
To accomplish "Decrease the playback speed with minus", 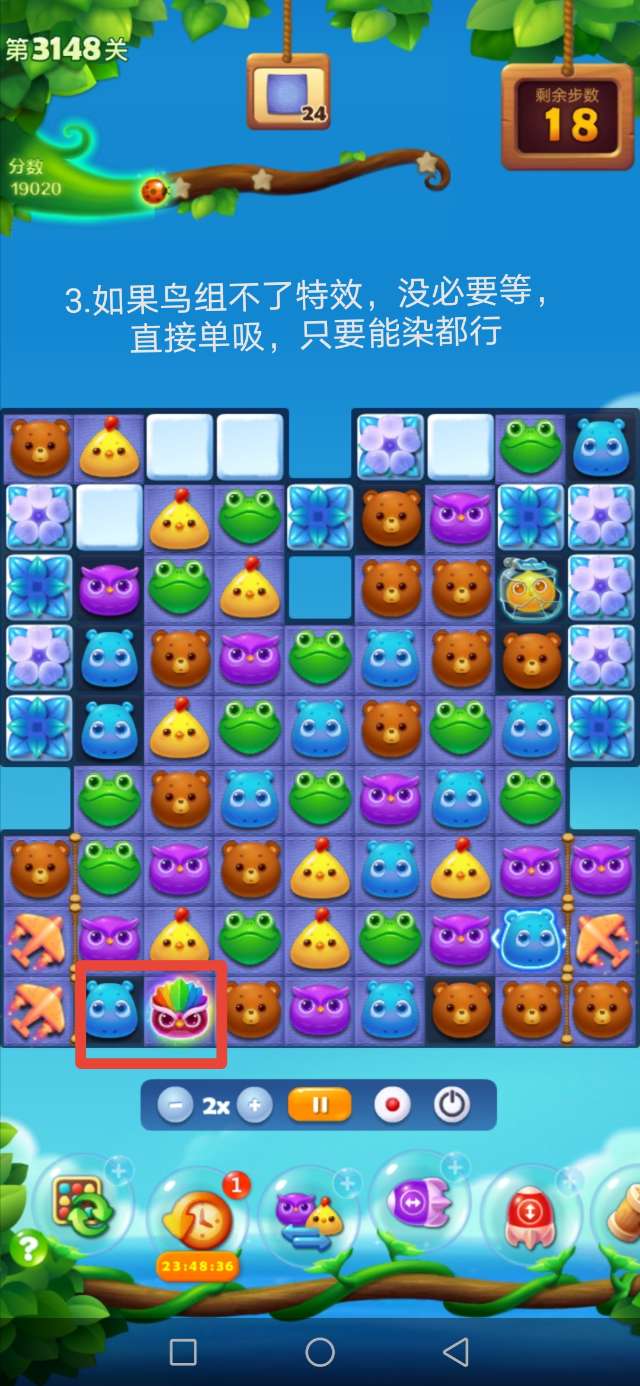I will coord(175,1105).
